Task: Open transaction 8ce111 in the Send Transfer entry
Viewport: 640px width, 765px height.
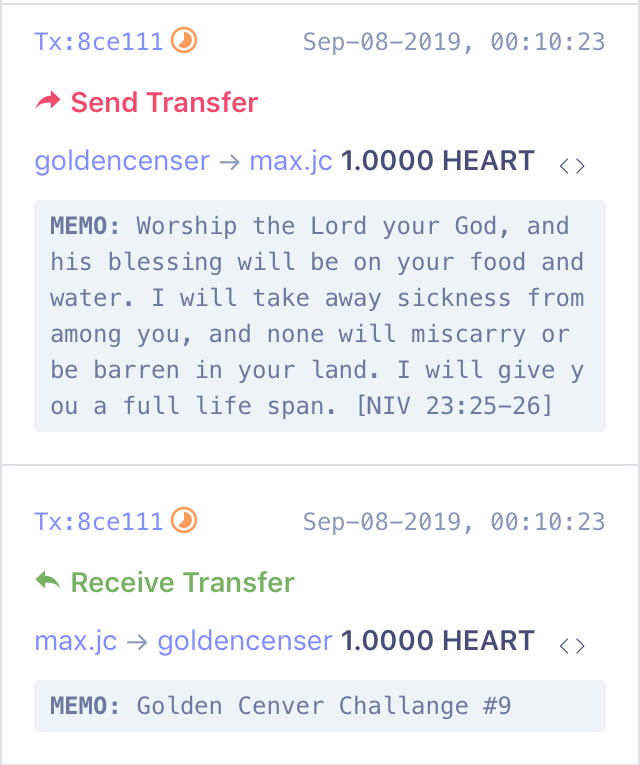Action: pyautogui.click(x=98, y=42)
